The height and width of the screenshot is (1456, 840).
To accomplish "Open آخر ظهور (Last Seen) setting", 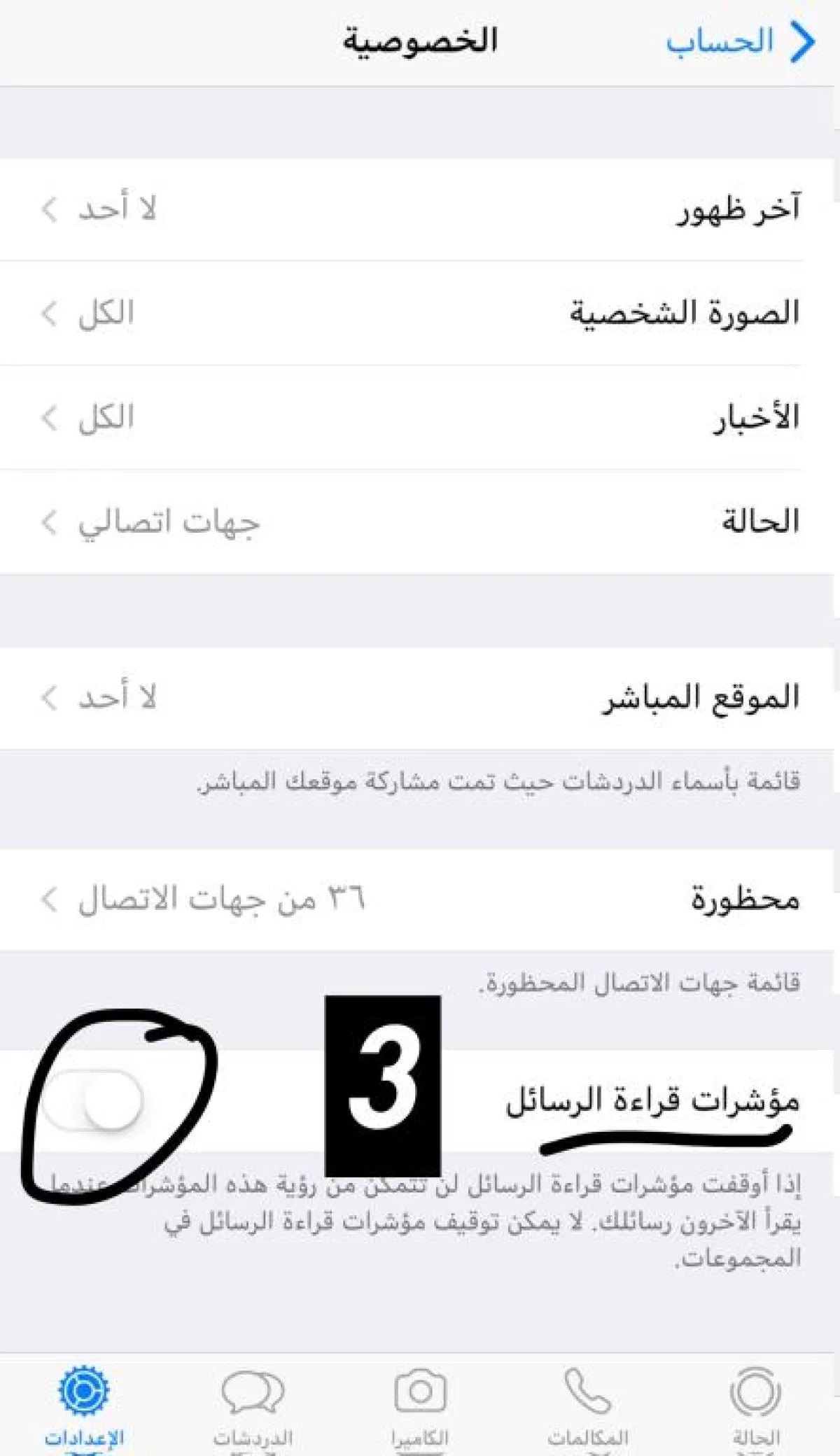I will 420,209.
